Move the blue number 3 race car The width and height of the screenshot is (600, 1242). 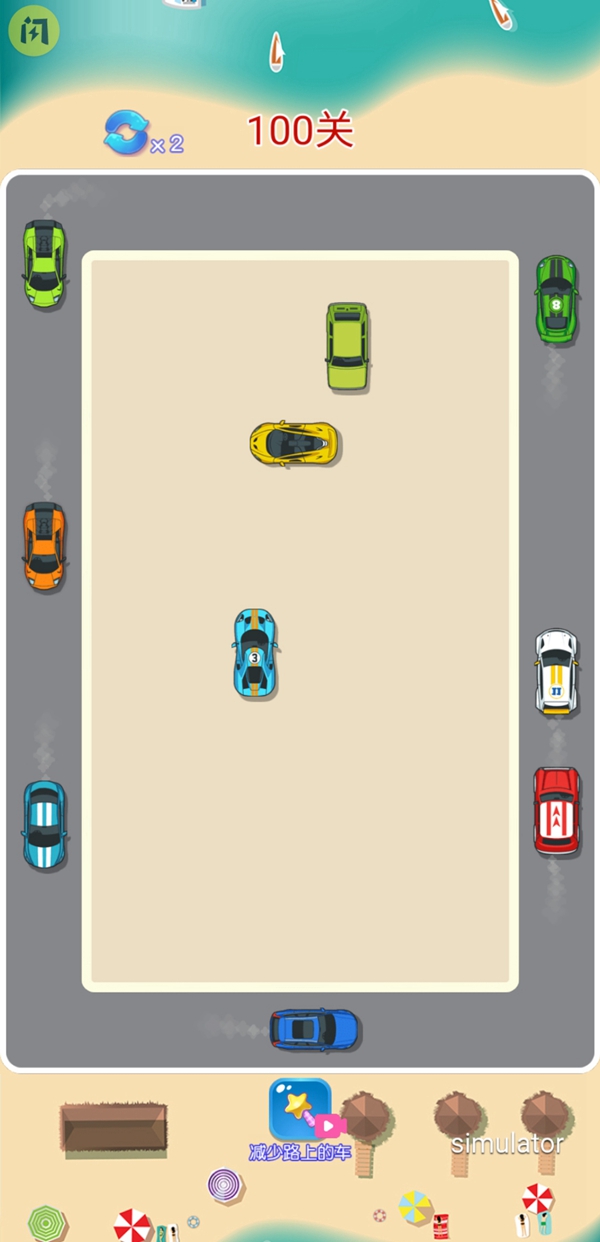point(255,654)
